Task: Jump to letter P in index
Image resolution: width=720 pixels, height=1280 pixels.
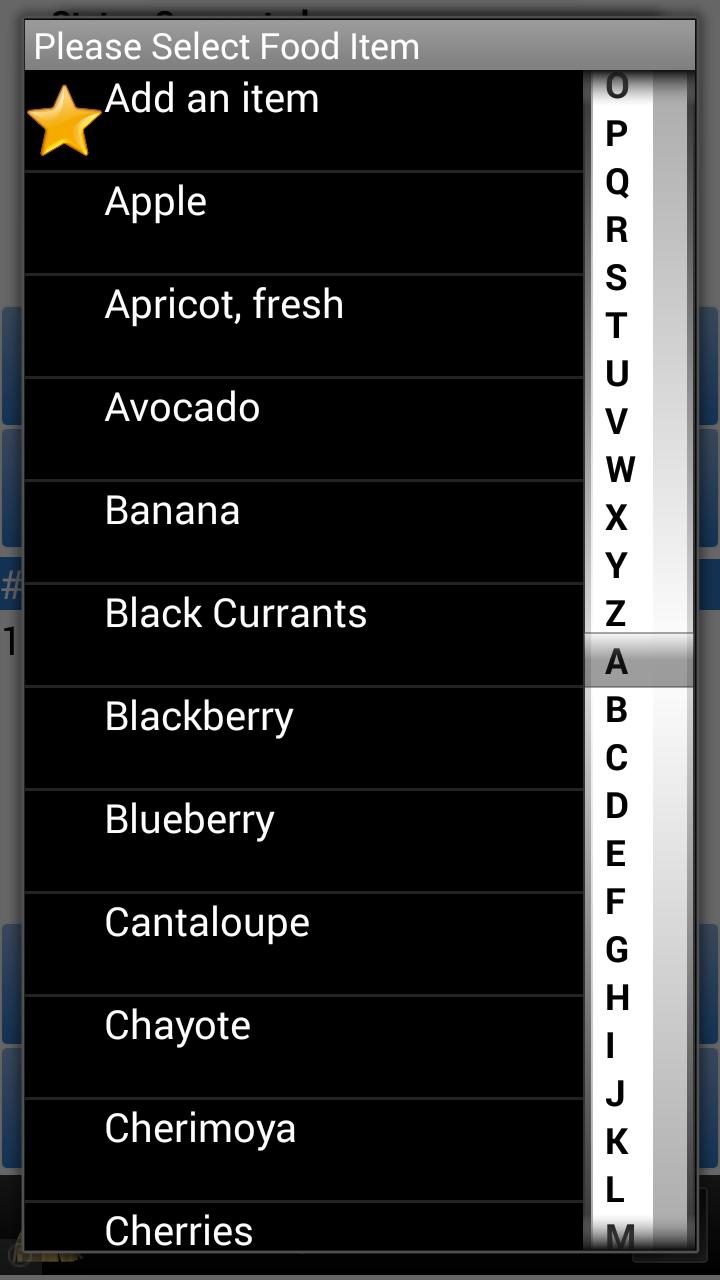Action: tap(617, 134)
